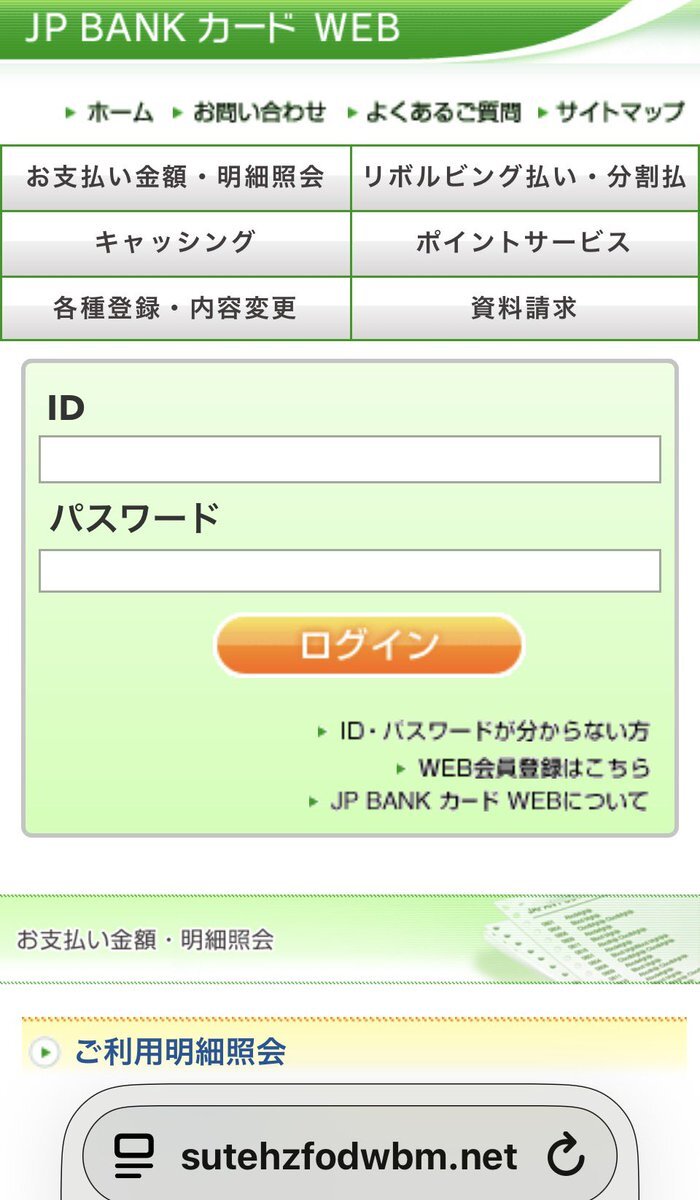Open the お問い合わせ link
The height and width of the screenshot is (1200, 700).
[x=259, y=112]
